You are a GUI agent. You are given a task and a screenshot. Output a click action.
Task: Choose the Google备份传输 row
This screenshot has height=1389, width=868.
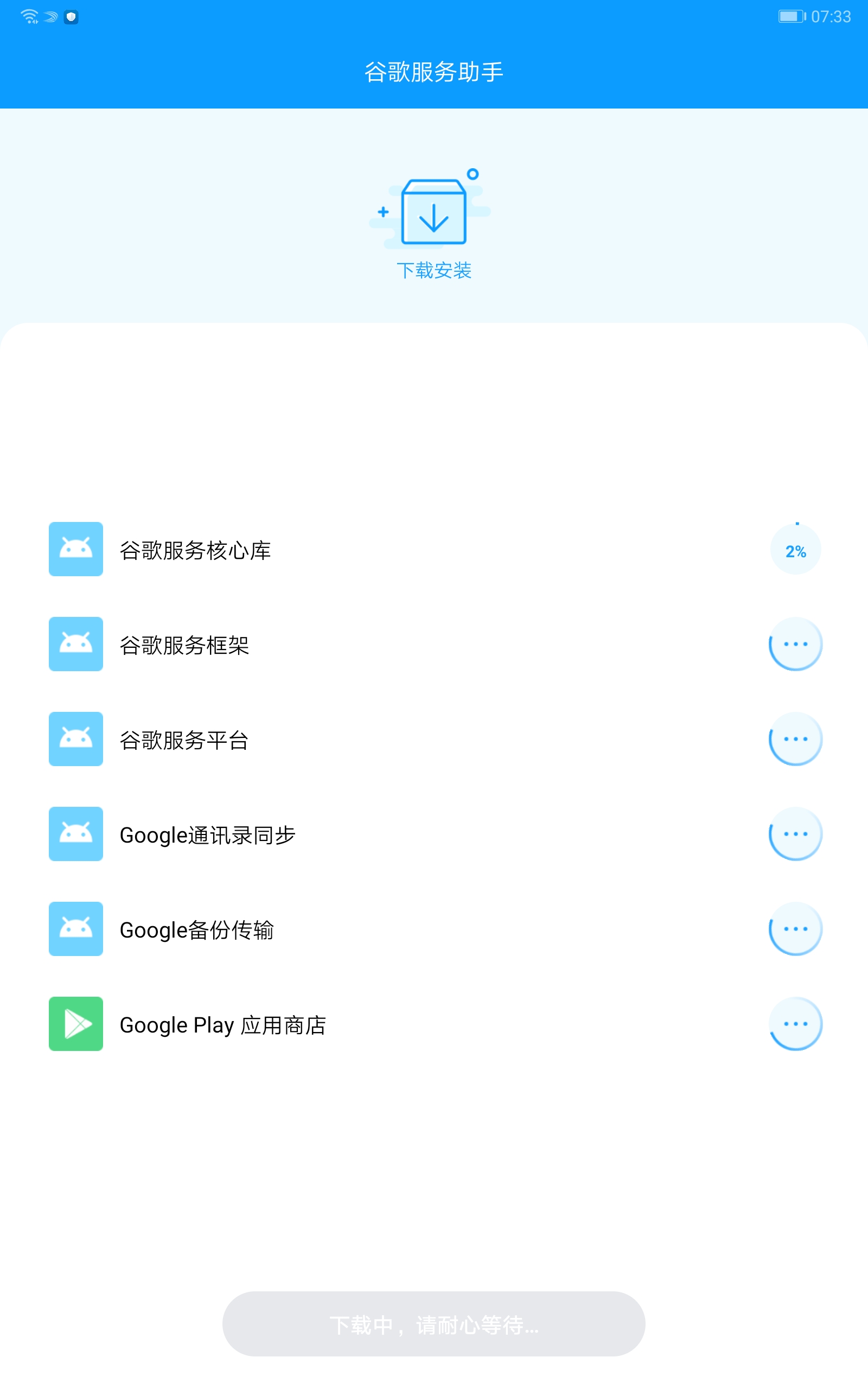pos(434,929)
